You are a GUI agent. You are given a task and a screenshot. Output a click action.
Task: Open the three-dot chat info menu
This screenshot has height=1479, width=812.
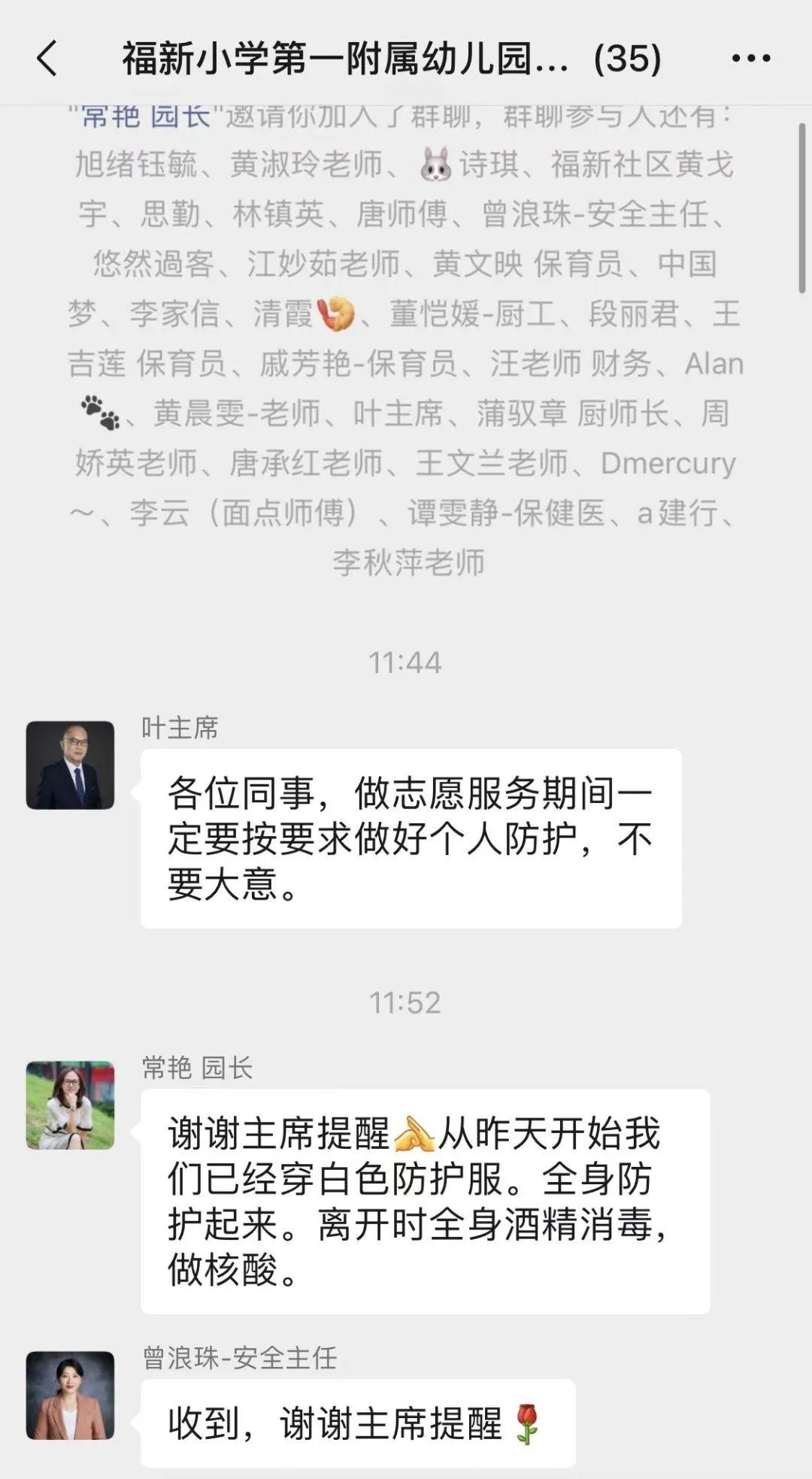[750, 59]
